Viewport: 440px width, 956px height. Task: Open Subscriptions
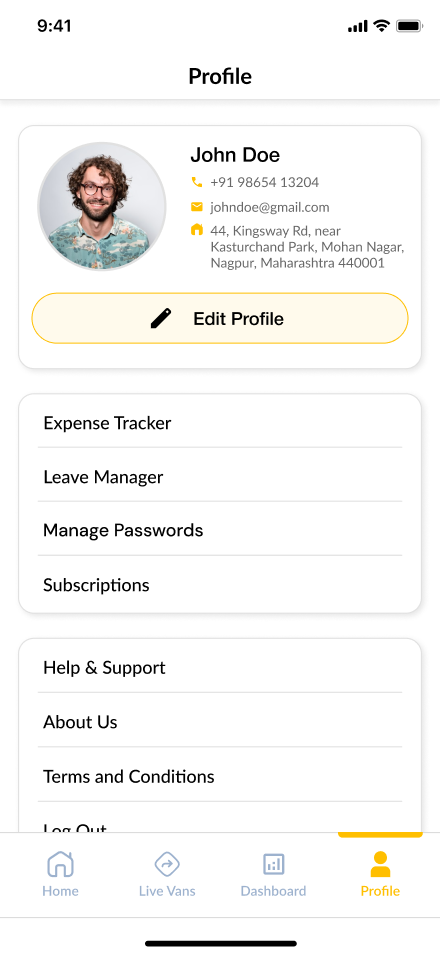pyautogui.click(x=220, y=585)
